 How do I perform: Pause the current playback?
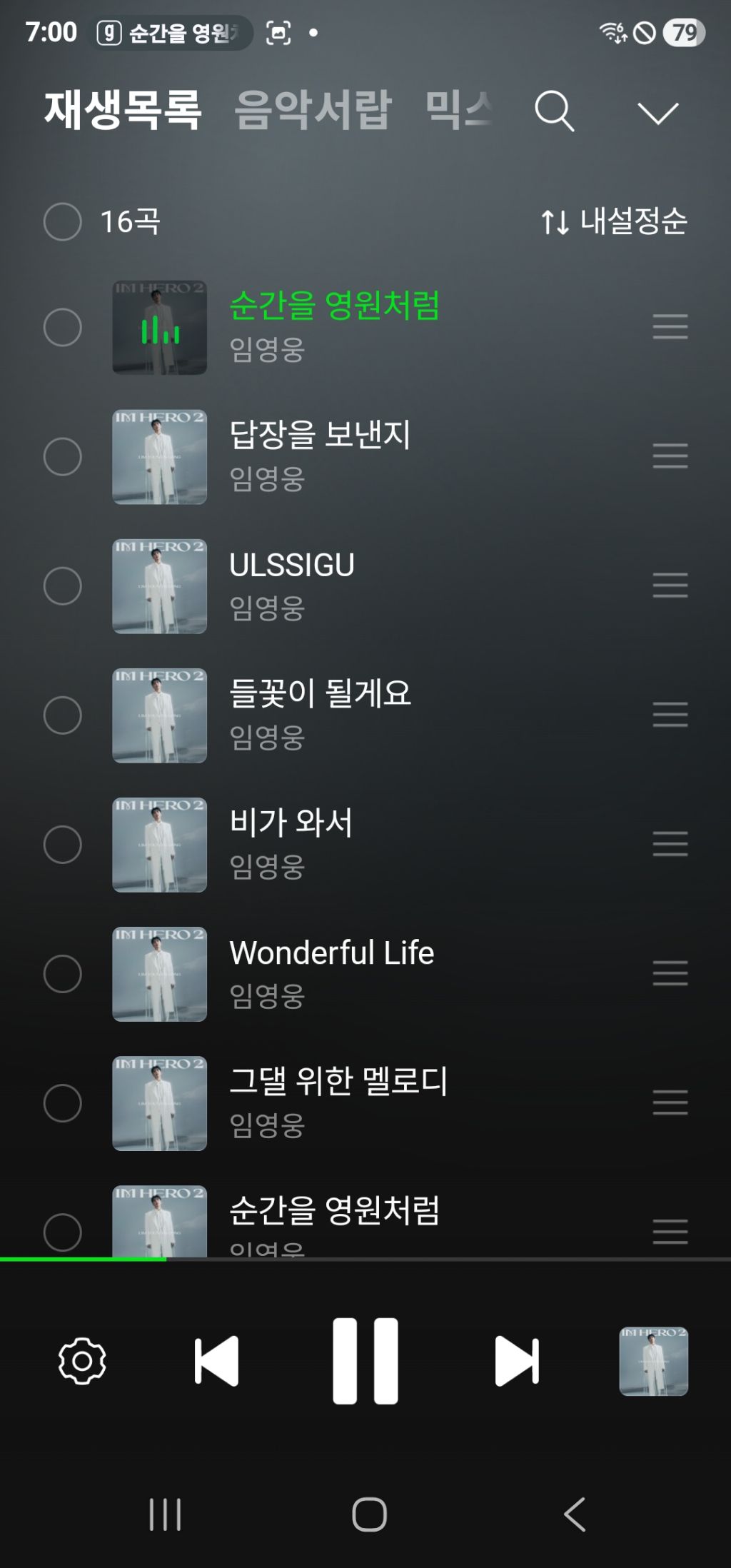point(365,1361)
